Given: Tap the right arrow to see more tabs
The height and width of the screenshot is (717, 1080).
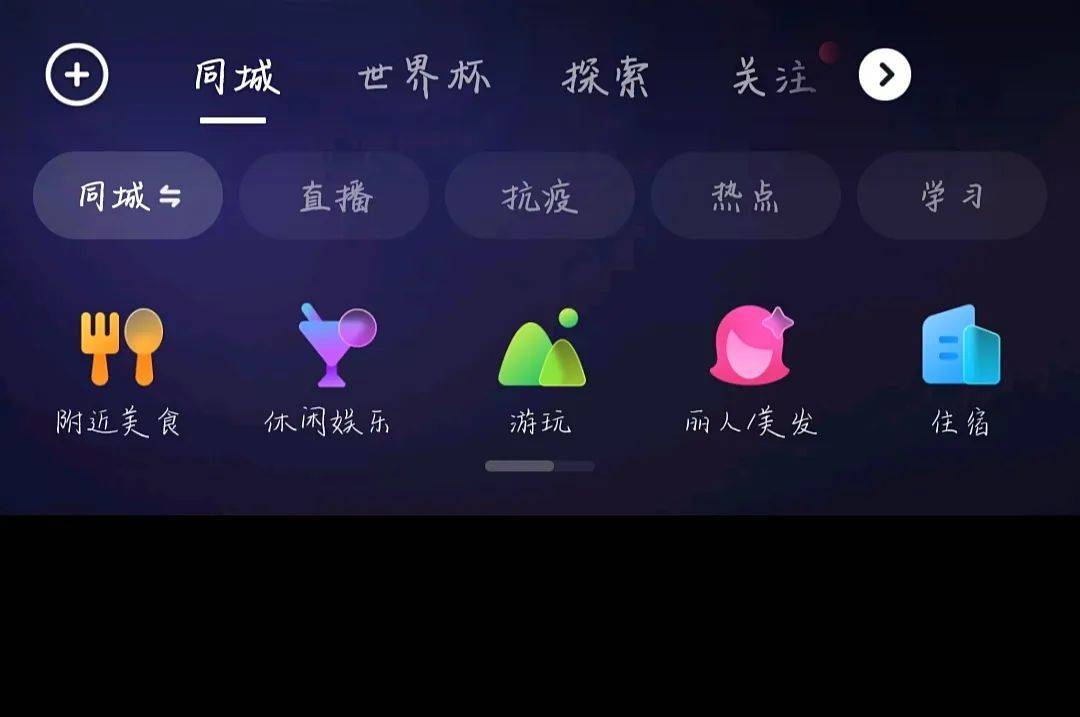Looking at the screenshot, I should pyautogui.click(x=885, y=75).
